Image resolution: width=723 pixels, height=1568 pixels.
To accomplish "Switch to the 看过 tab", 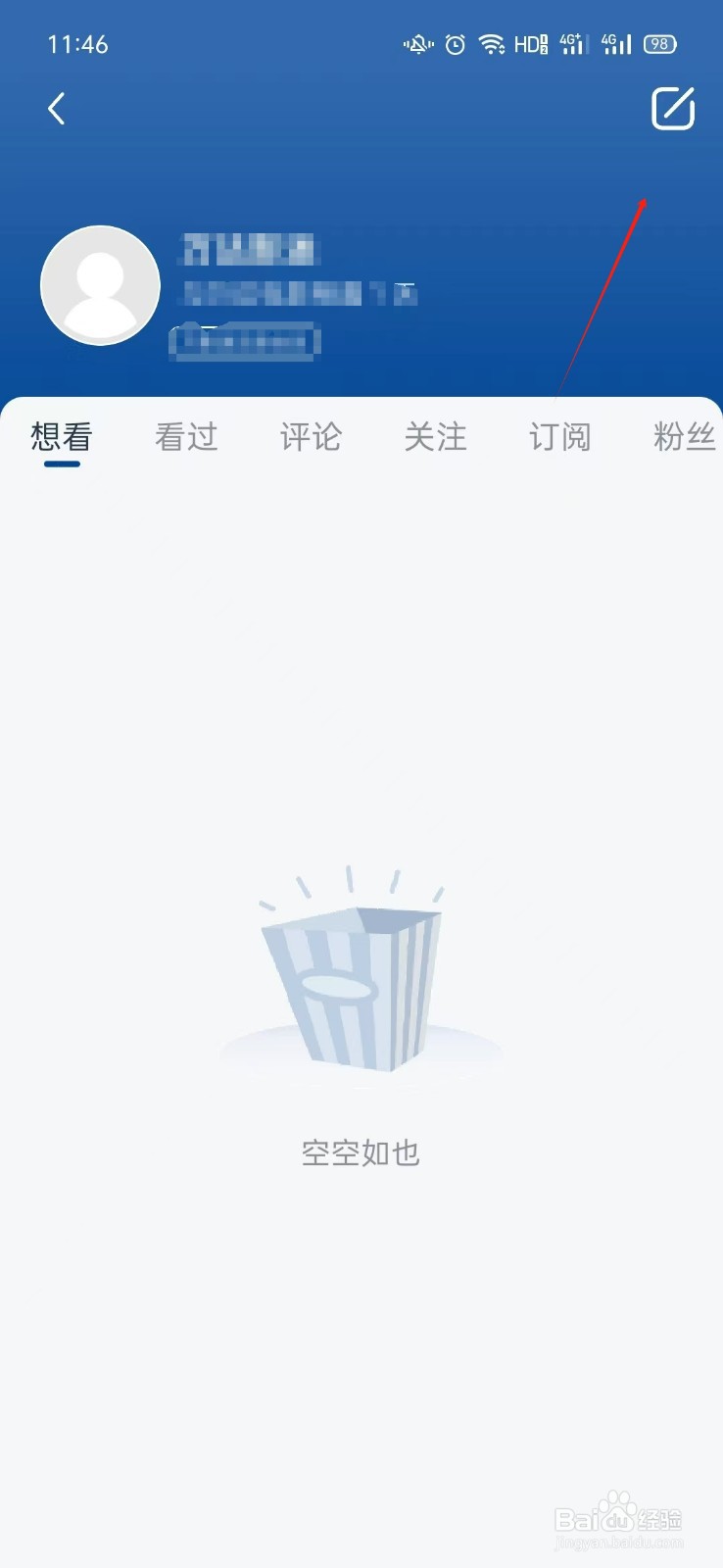I will (186, 437).
